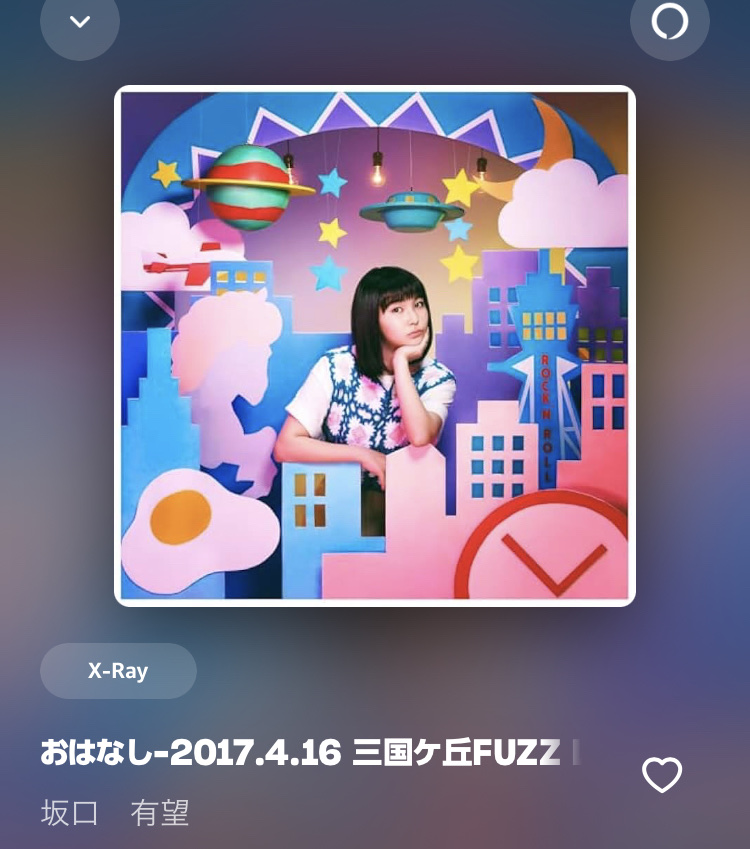
Task: Open the Alexa voice assistant
Action: click(669, 22)
